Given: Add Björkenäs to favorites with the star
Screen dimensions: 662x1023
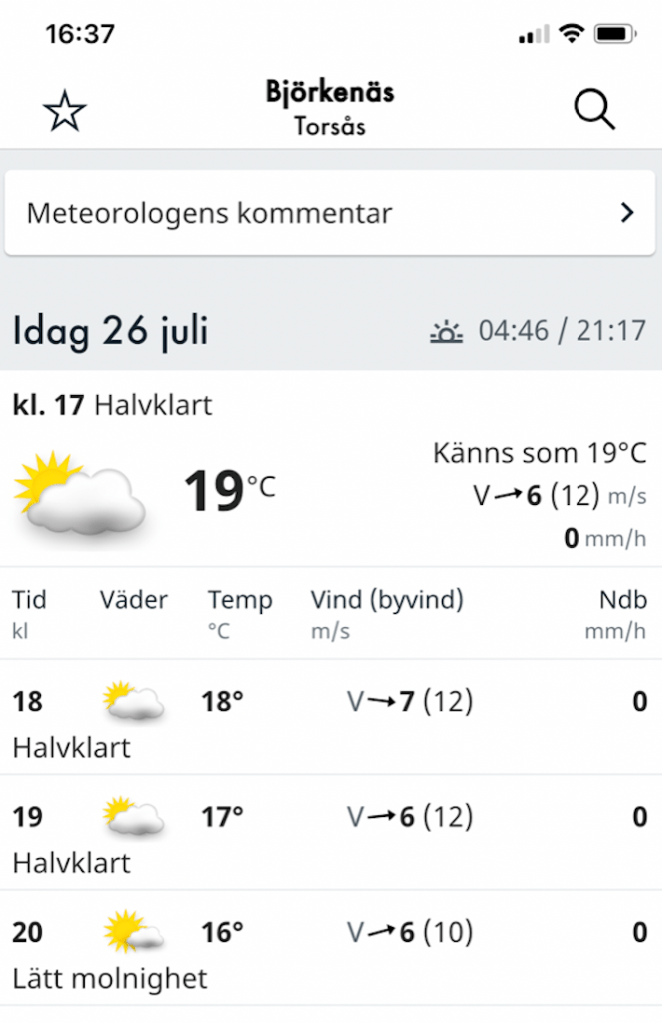Looking at the screenshot, I should click(x=65, y=110).
